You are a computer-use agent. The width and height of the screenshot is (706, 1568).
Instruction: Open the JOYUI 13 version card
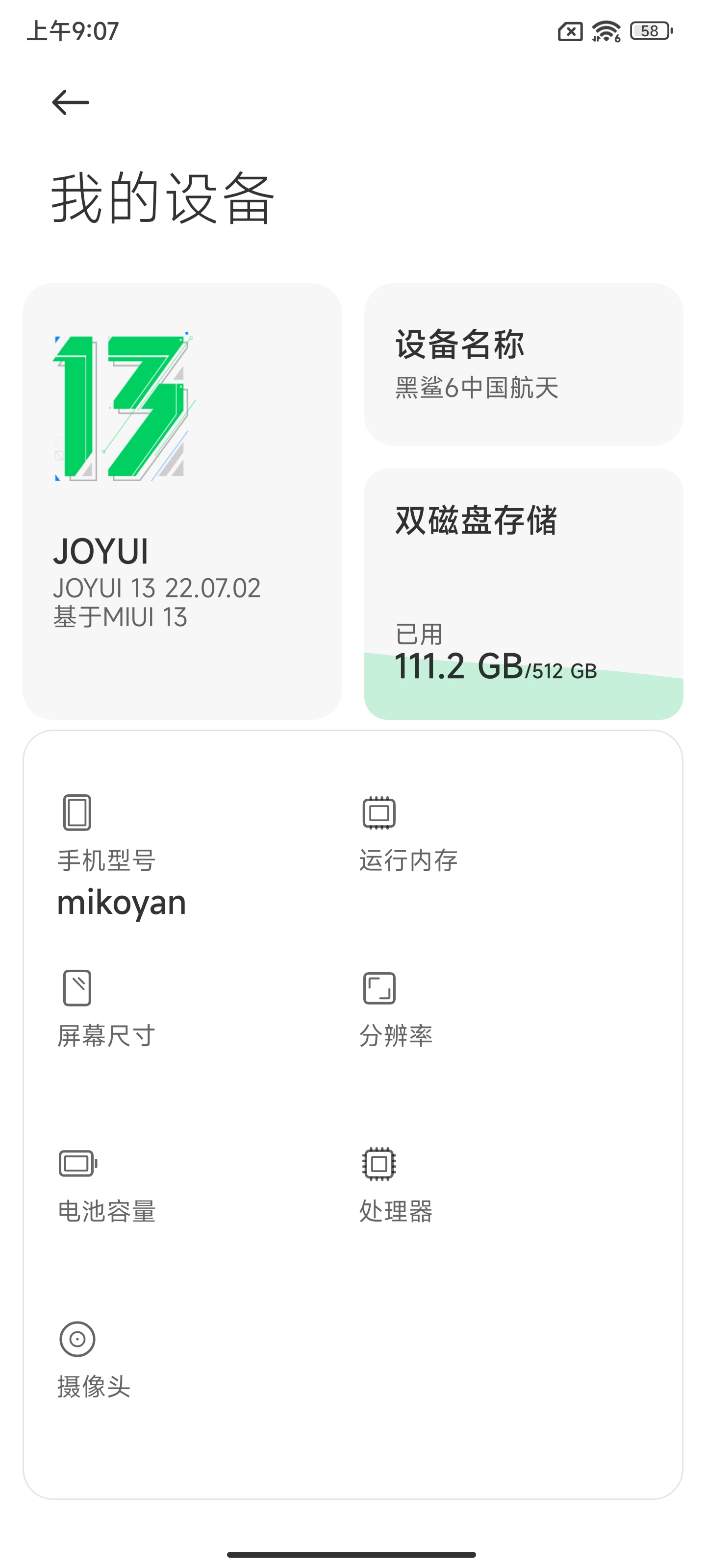pyautogui.click(x=182, y=501)
